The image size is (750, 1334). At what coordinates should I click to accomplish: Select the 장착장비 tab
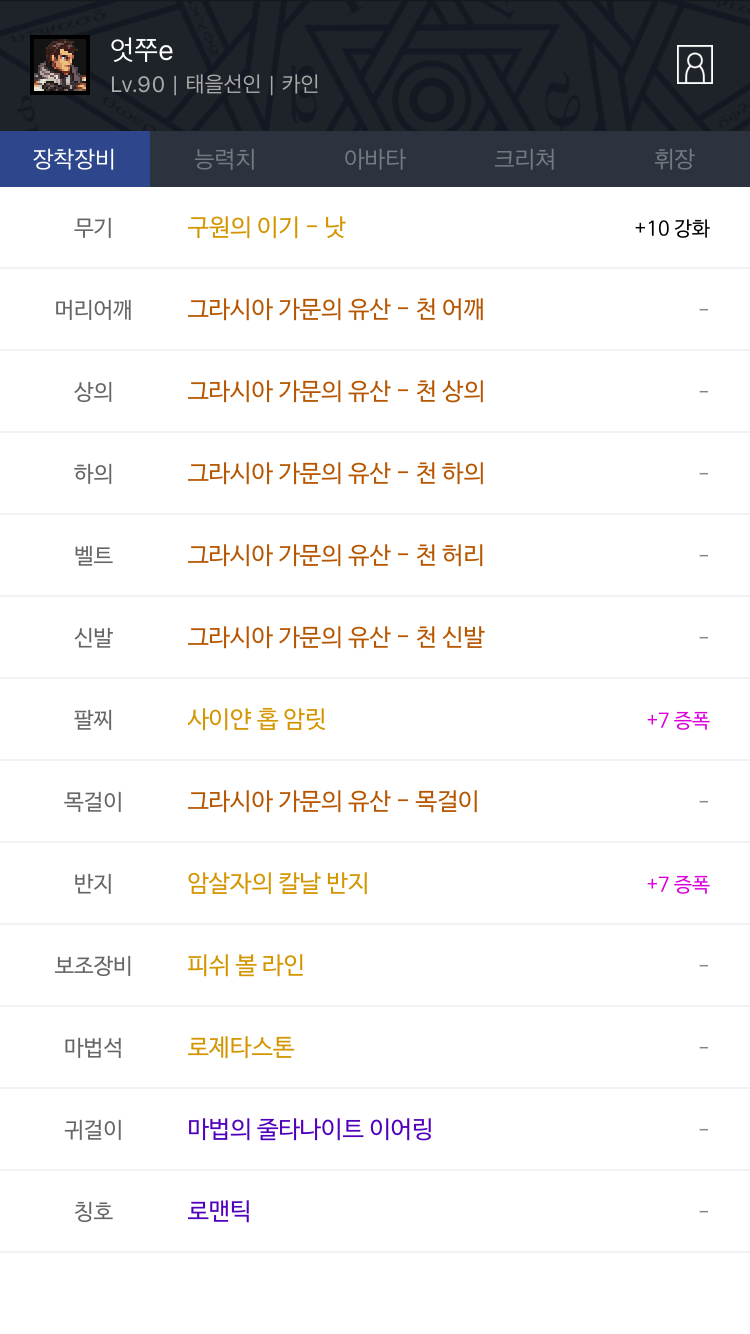75,159
